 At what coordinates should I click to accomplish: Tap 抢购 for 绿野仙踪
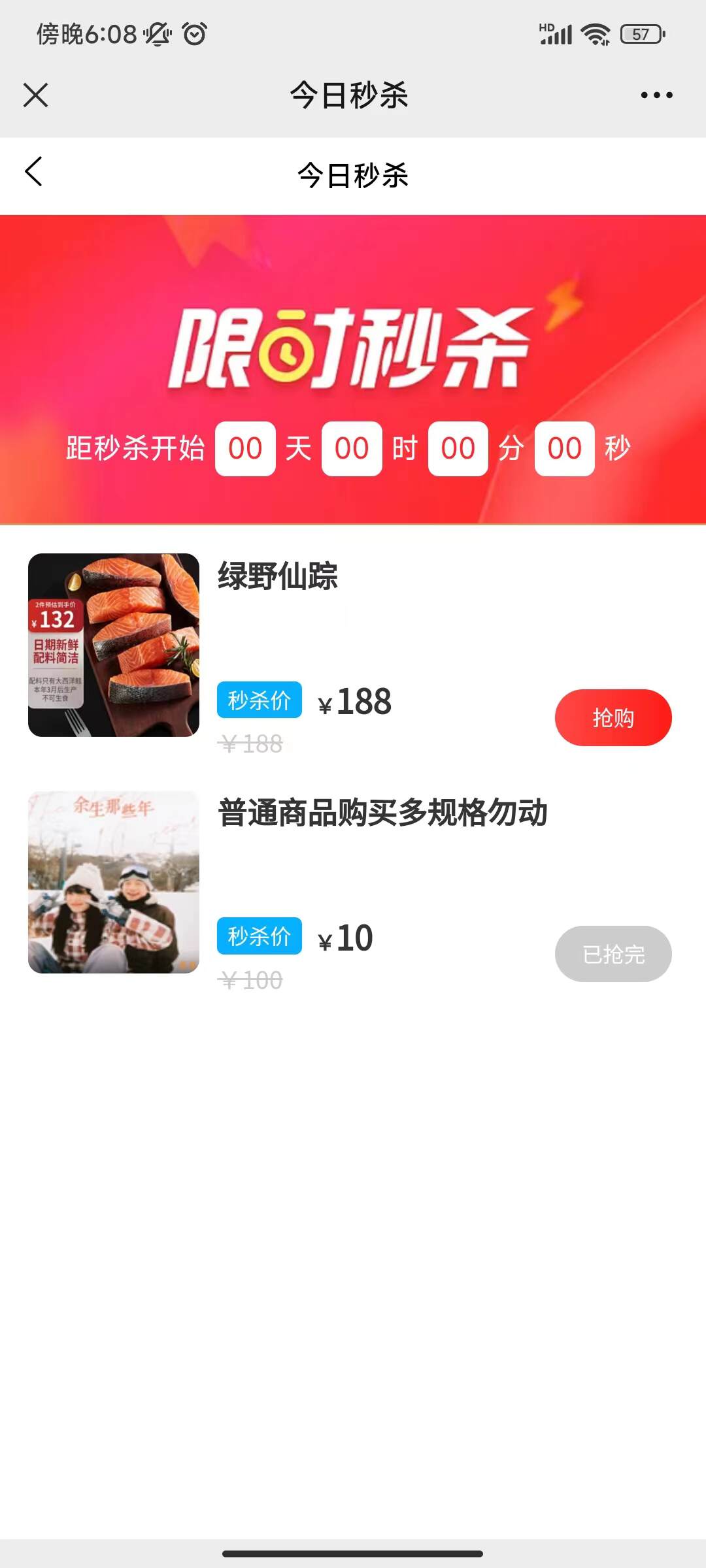tap(613, 717)
